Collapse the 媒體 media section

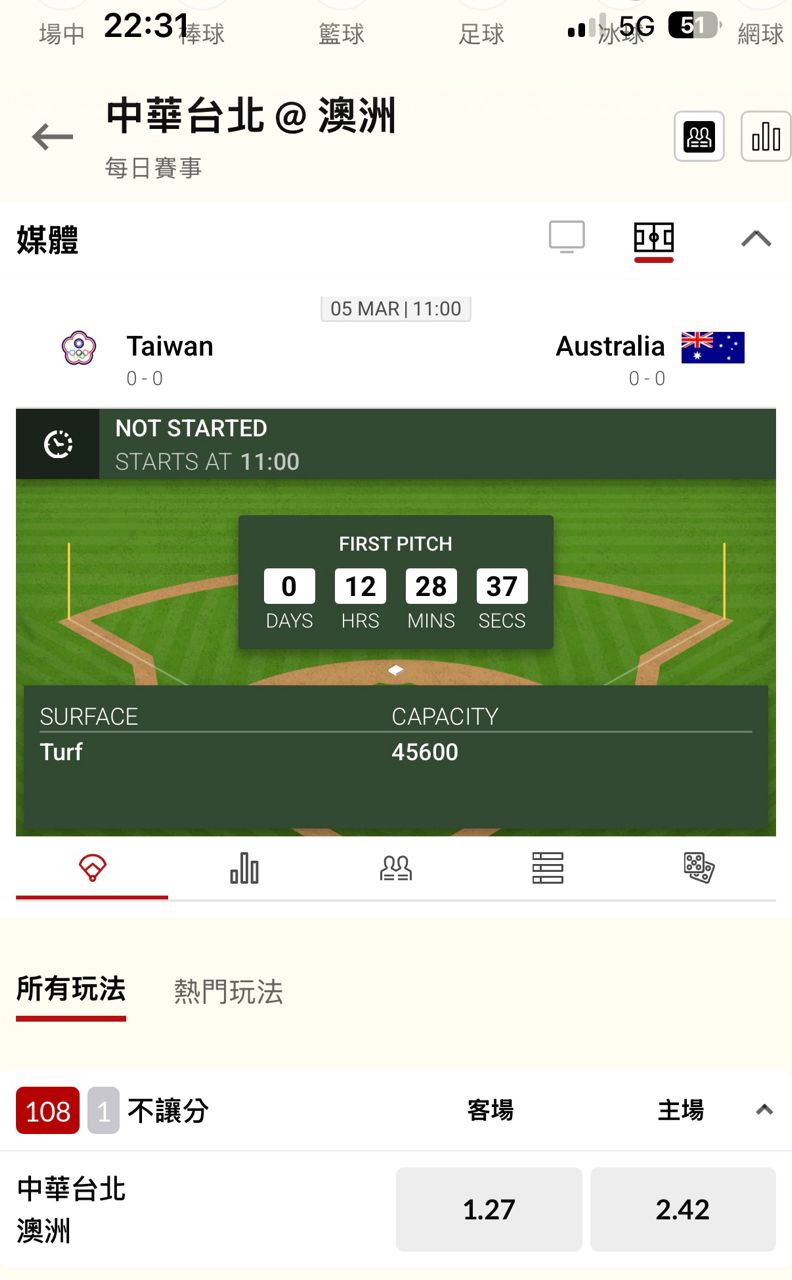pos(756,238)
